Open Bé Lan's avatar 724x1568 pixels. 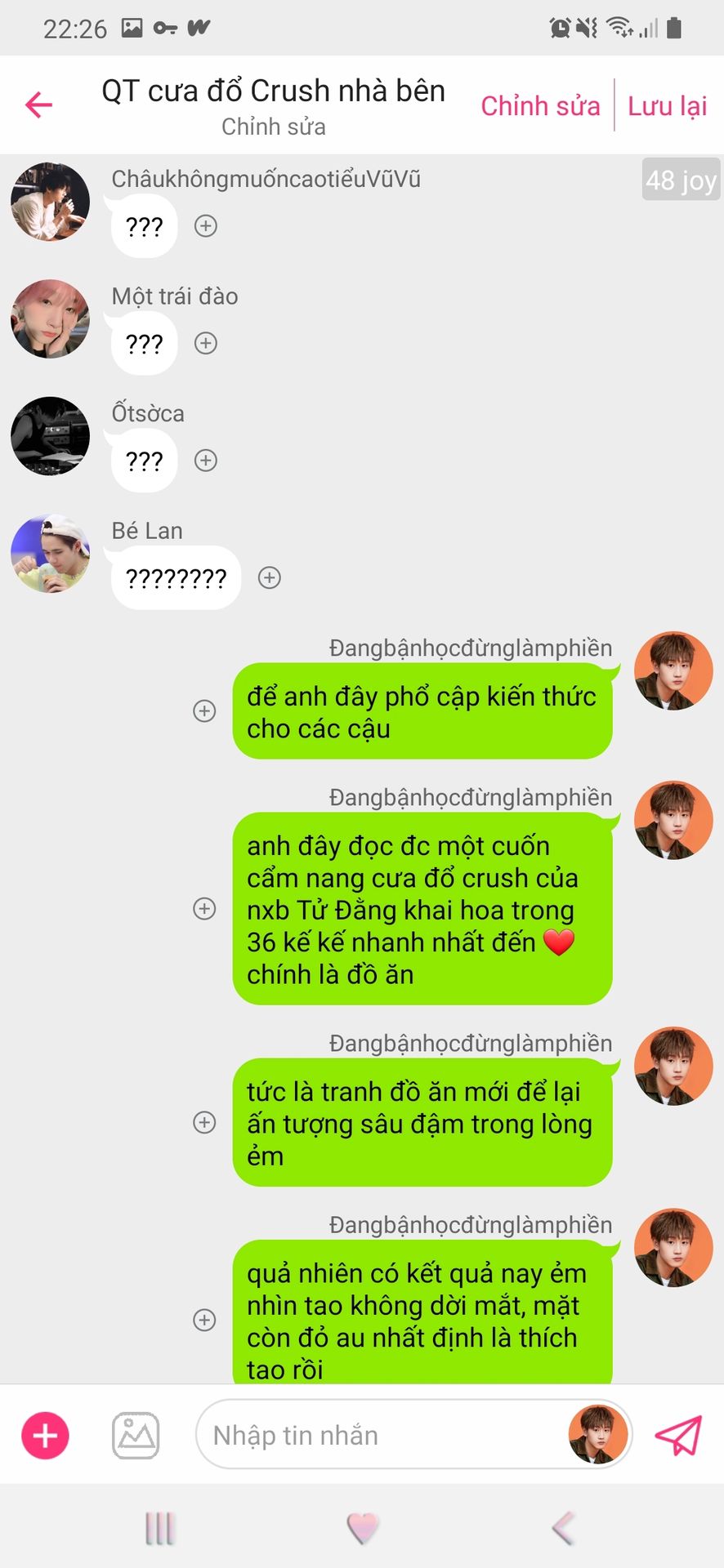click(50, 554)
